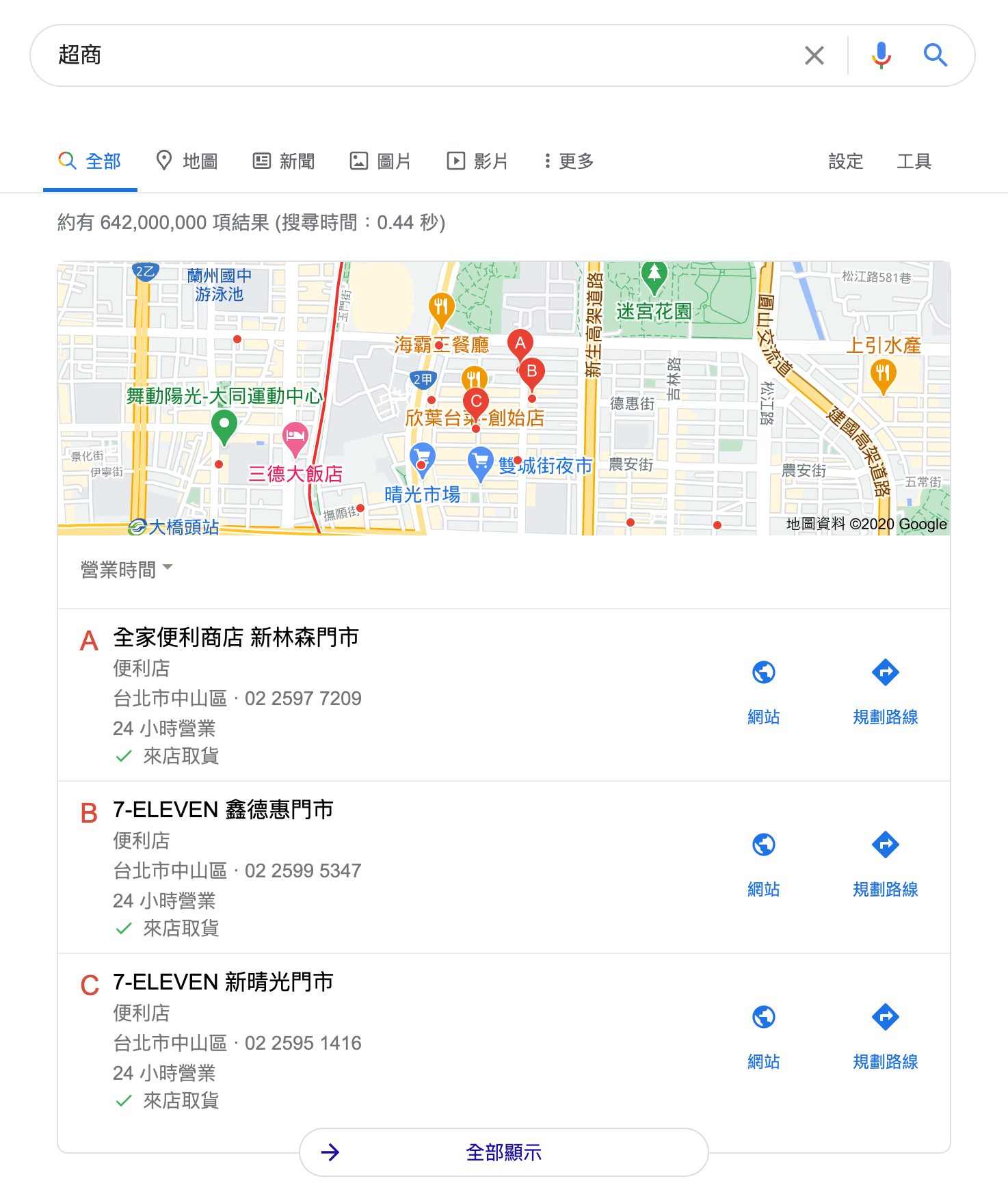Switch to the 地圖 tab
The height and width of the screenshot is (1194, 1008).
(x=187, y=161)
